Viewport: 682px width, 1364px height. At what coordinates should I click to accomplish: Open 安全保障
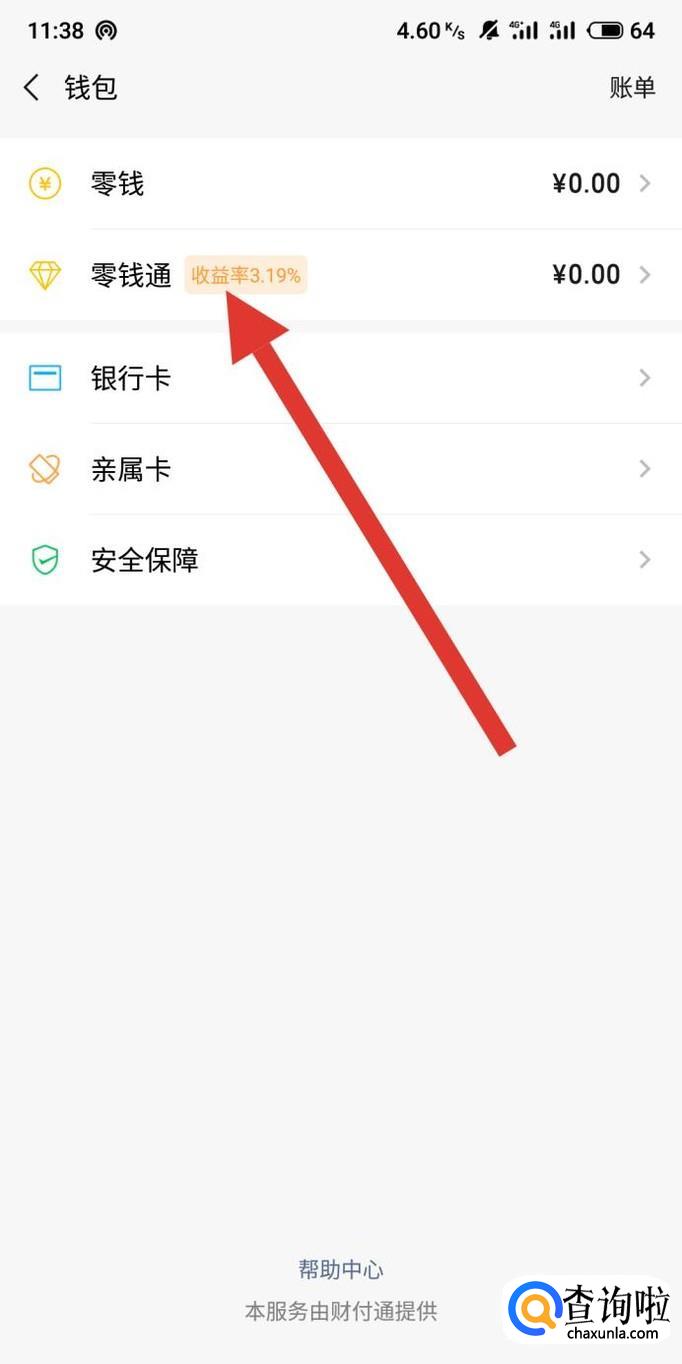[341, 560]
